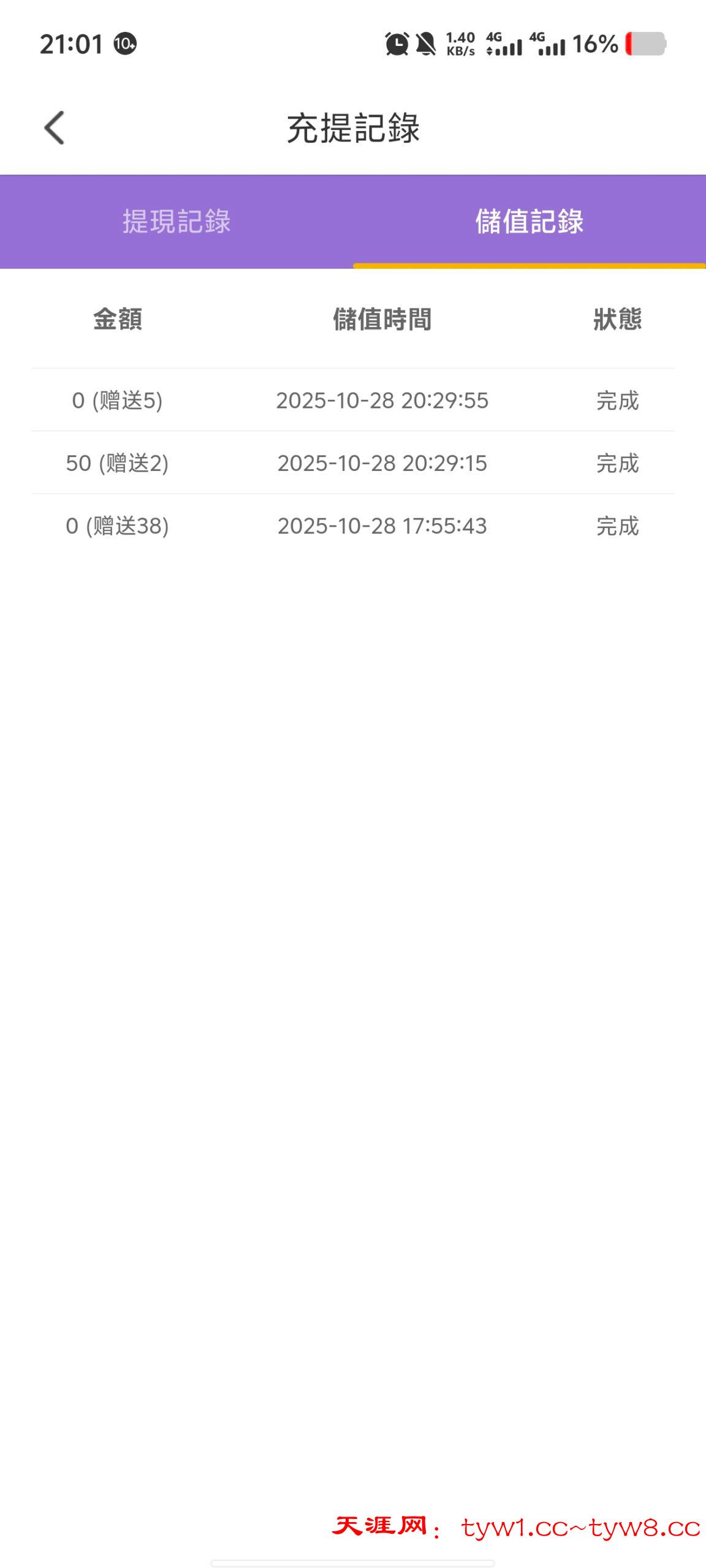Image resolution: width=706 pixels, height=1568 pixels.
Task: Switch to the 提現記錄 tab
Action: click(176, 222)
